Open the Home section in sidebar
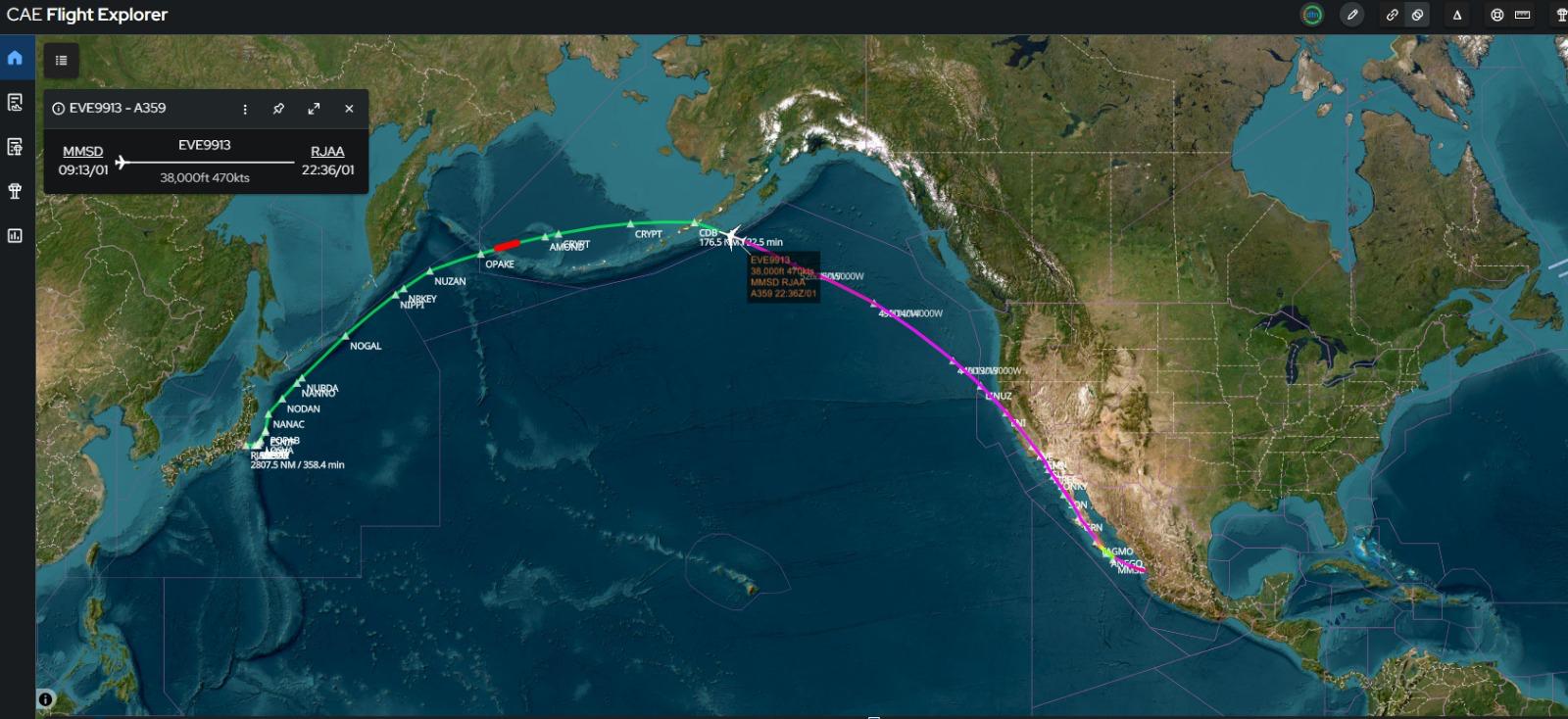1568x719 pixels. [x=15, y=58]
